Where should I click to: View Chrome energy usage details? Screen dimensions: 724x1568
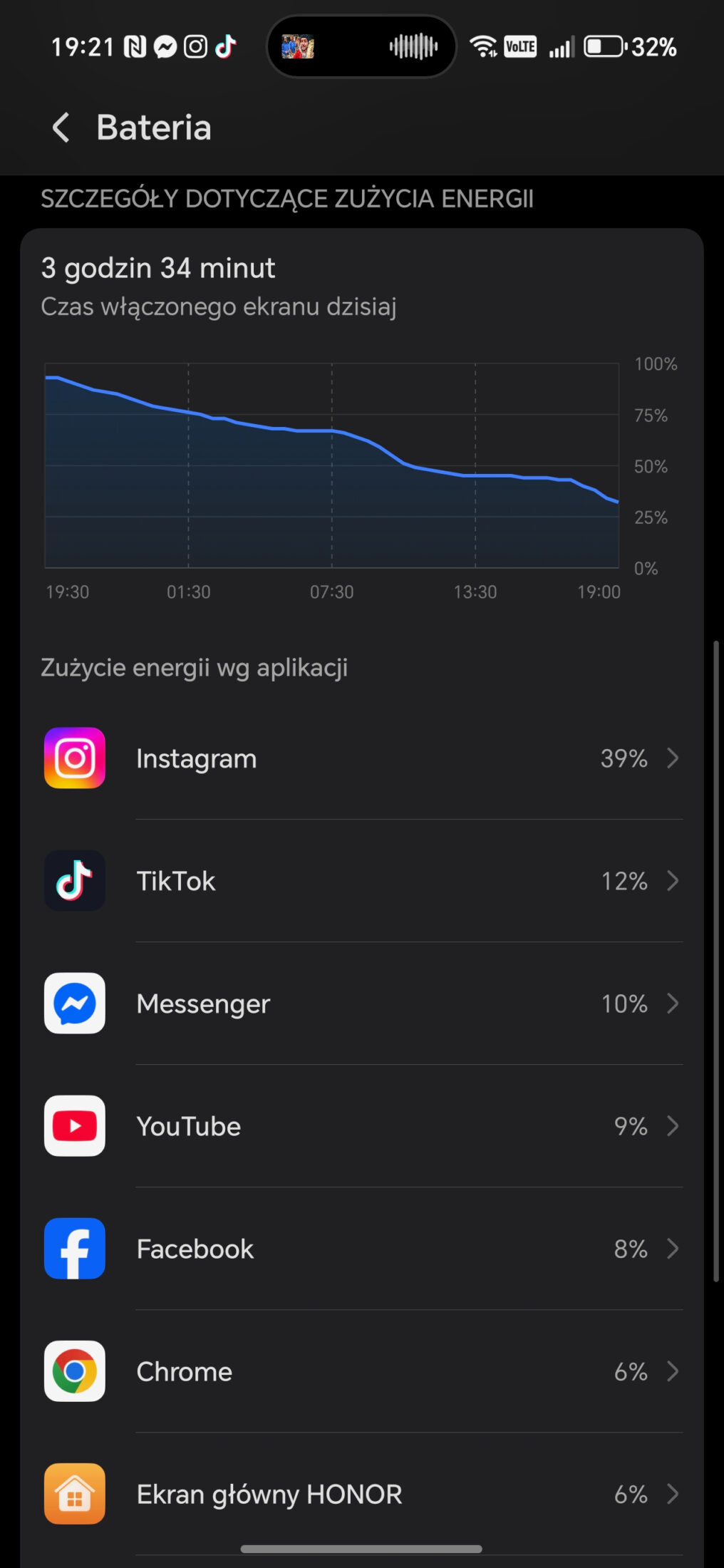[362, 1371]
